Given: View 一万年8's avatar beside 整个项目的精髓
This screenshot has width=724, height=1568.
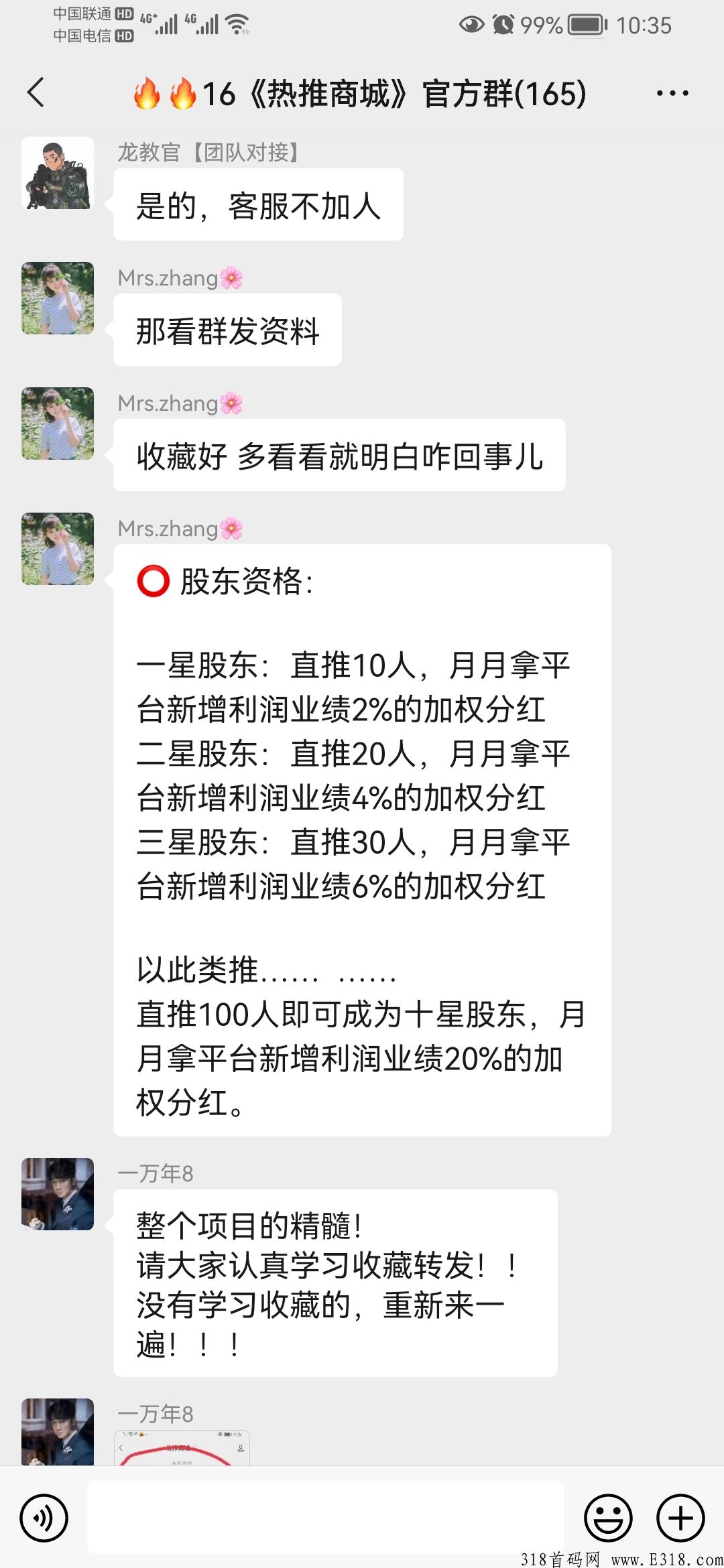Looking at the screenshot, I should 58,1194.
